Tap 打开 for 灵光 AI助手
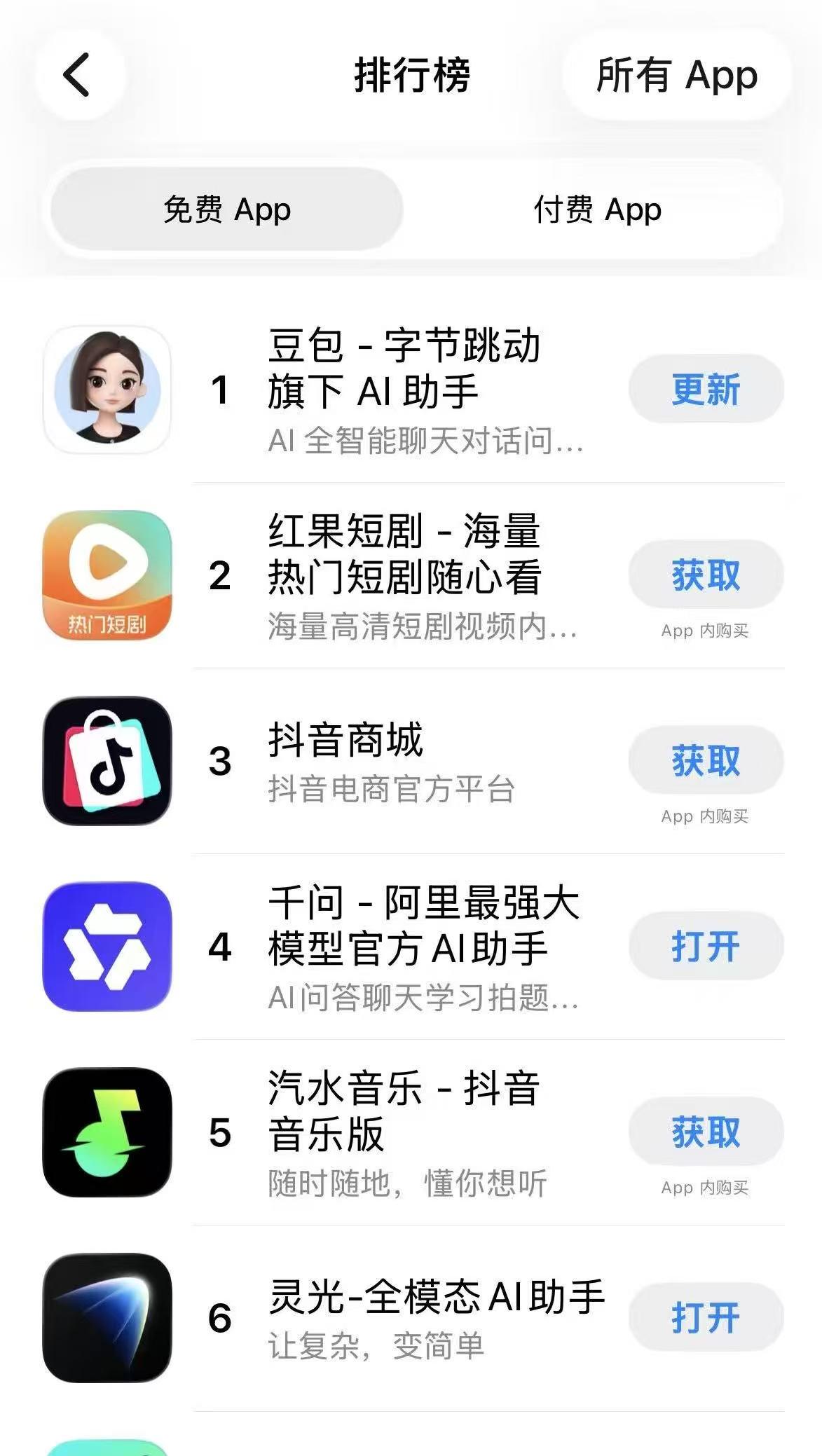 (706, 1318)
